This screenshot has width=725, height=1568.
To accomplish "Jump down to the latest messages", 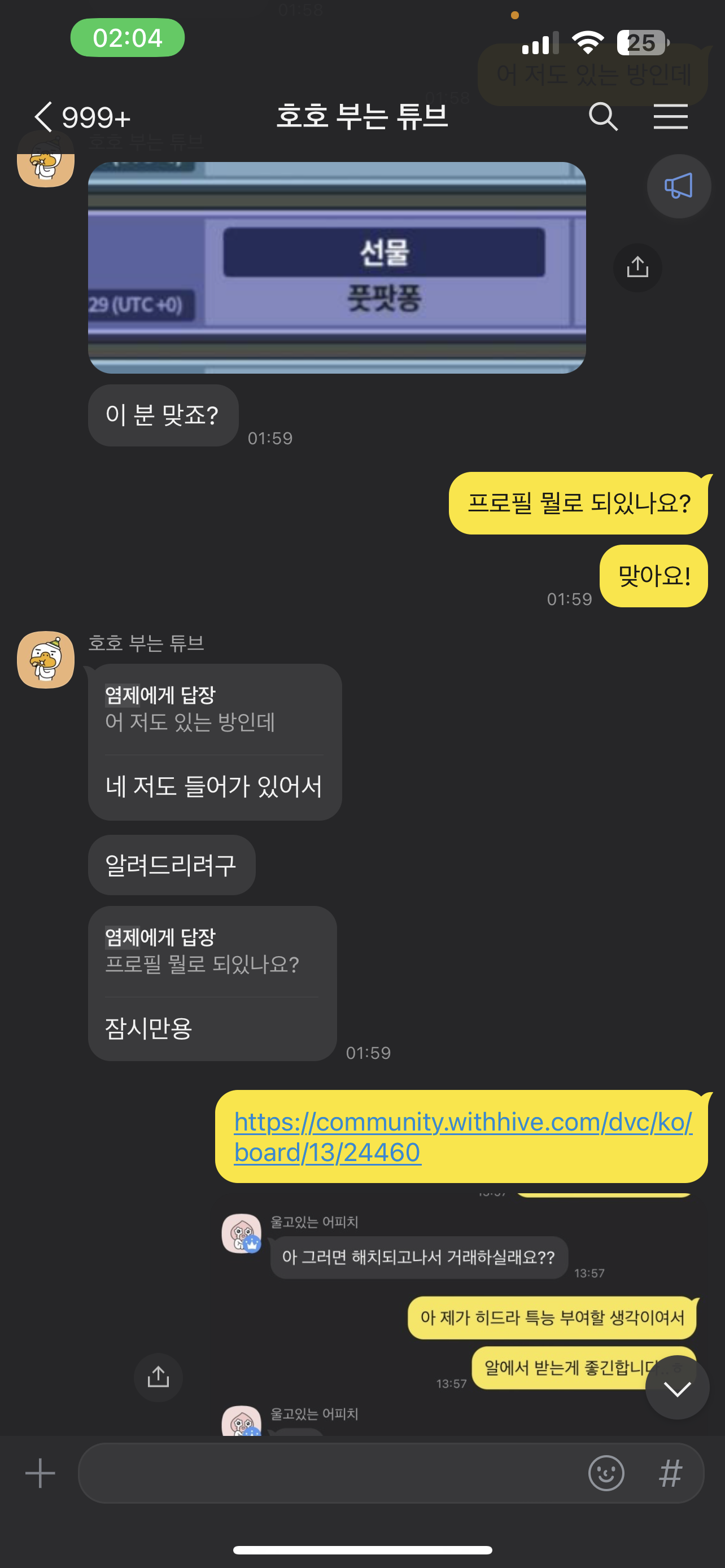I will 676,1388.
